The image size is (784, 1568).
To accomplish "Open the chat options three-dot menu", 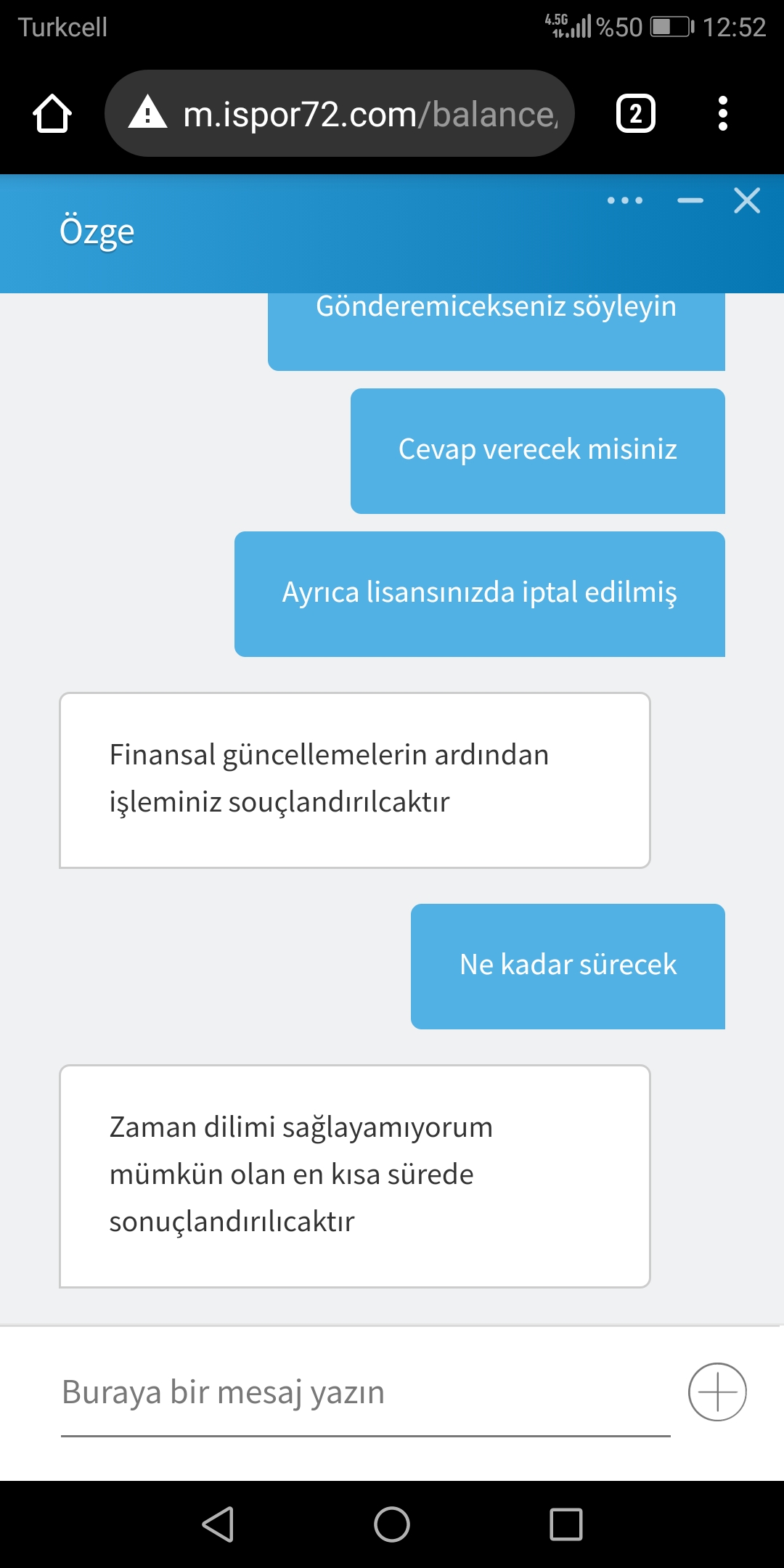I will pyautogui.click(x=625, y=200).
